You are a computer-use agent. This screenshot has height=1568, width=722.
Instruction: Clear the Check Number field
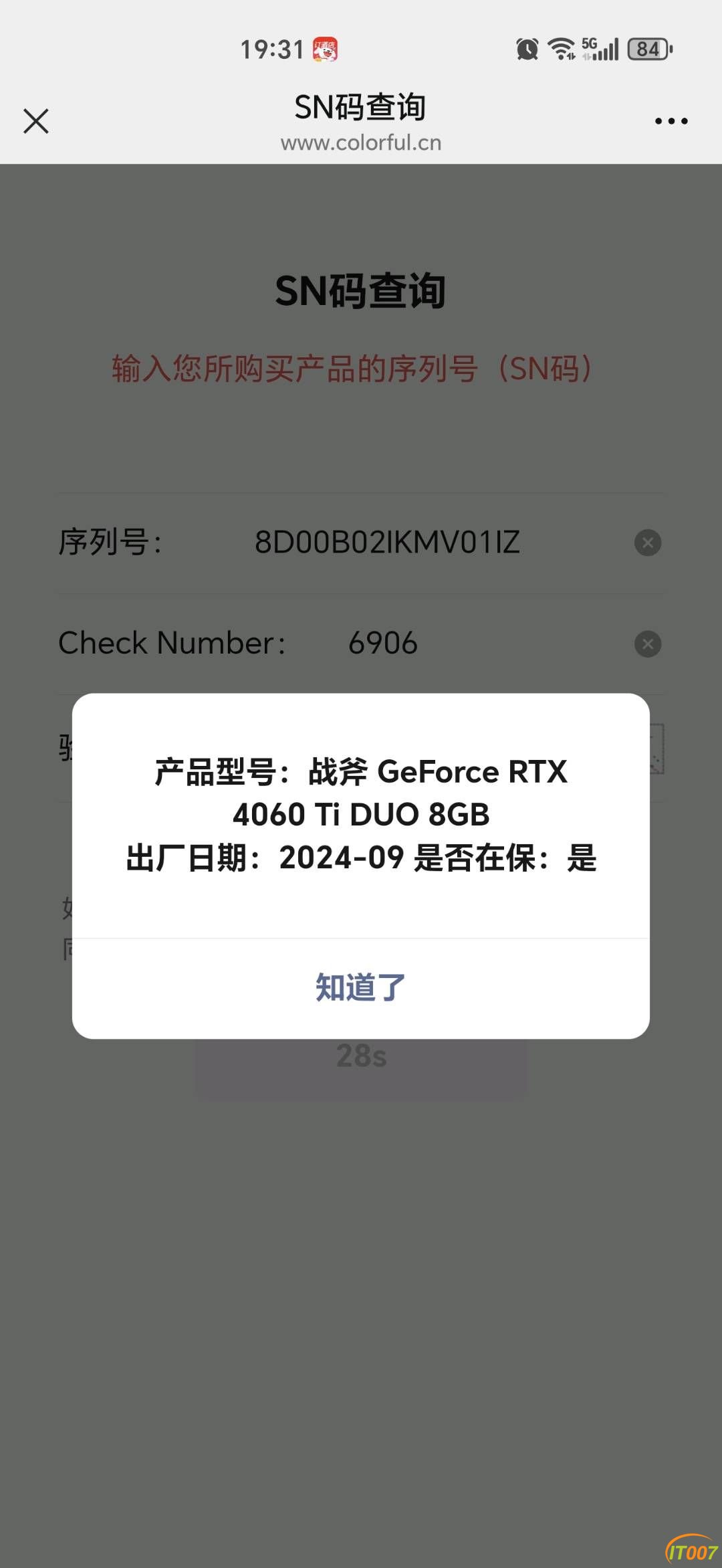click(x=647, y=644)
